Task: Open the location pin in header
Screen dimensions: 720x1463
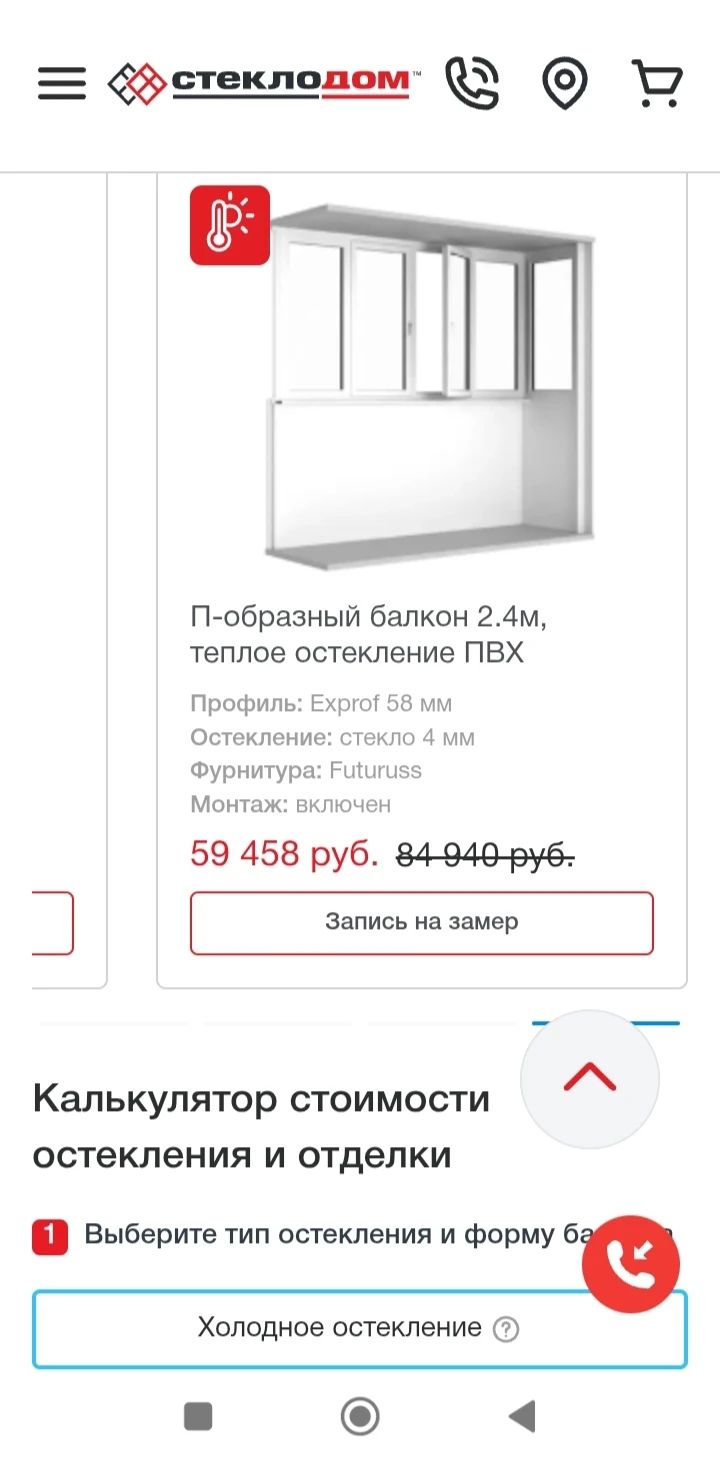Action: coord(564,83)
